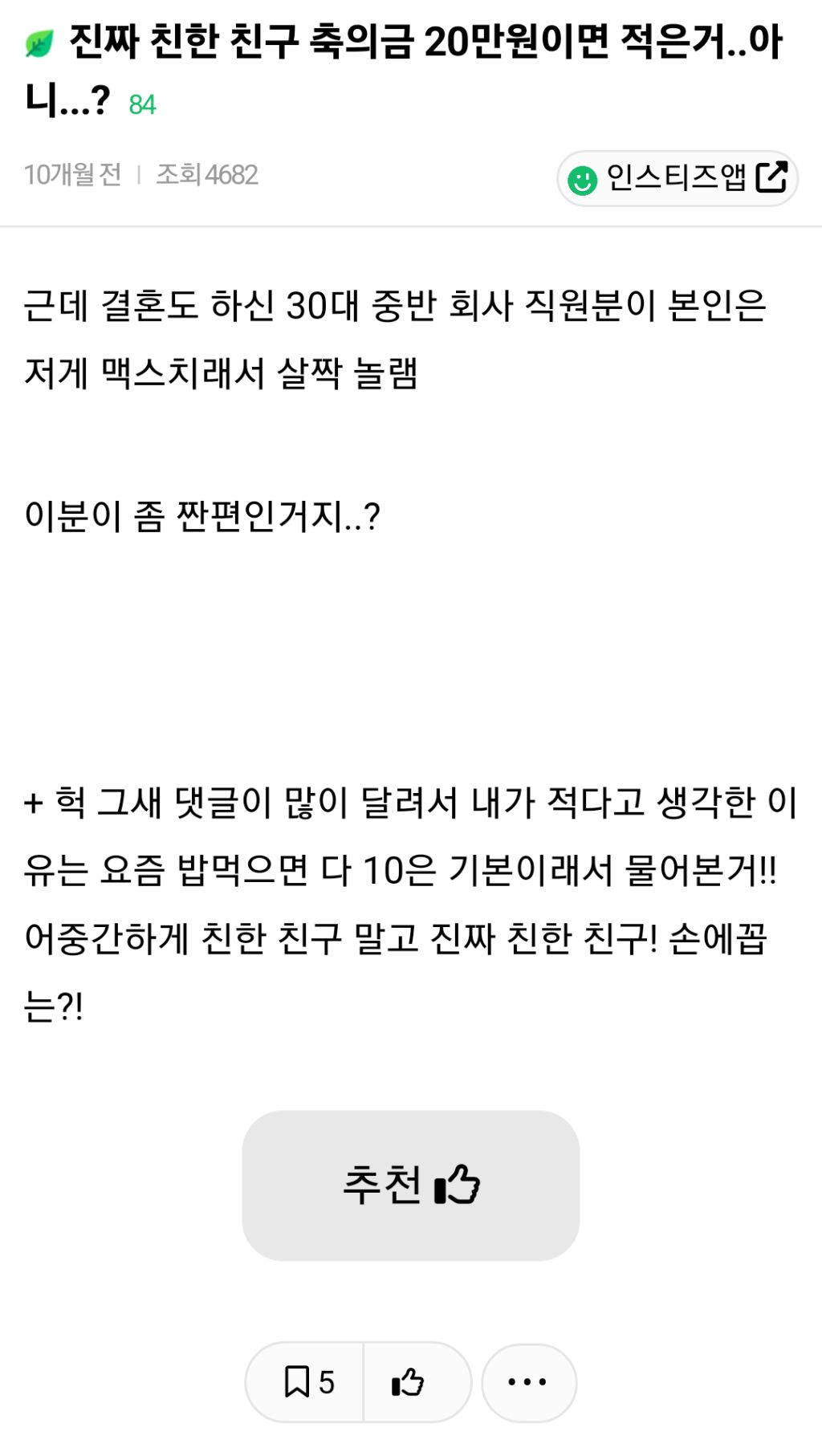Open the post in the 인스티즈앱

click(677, 178)
